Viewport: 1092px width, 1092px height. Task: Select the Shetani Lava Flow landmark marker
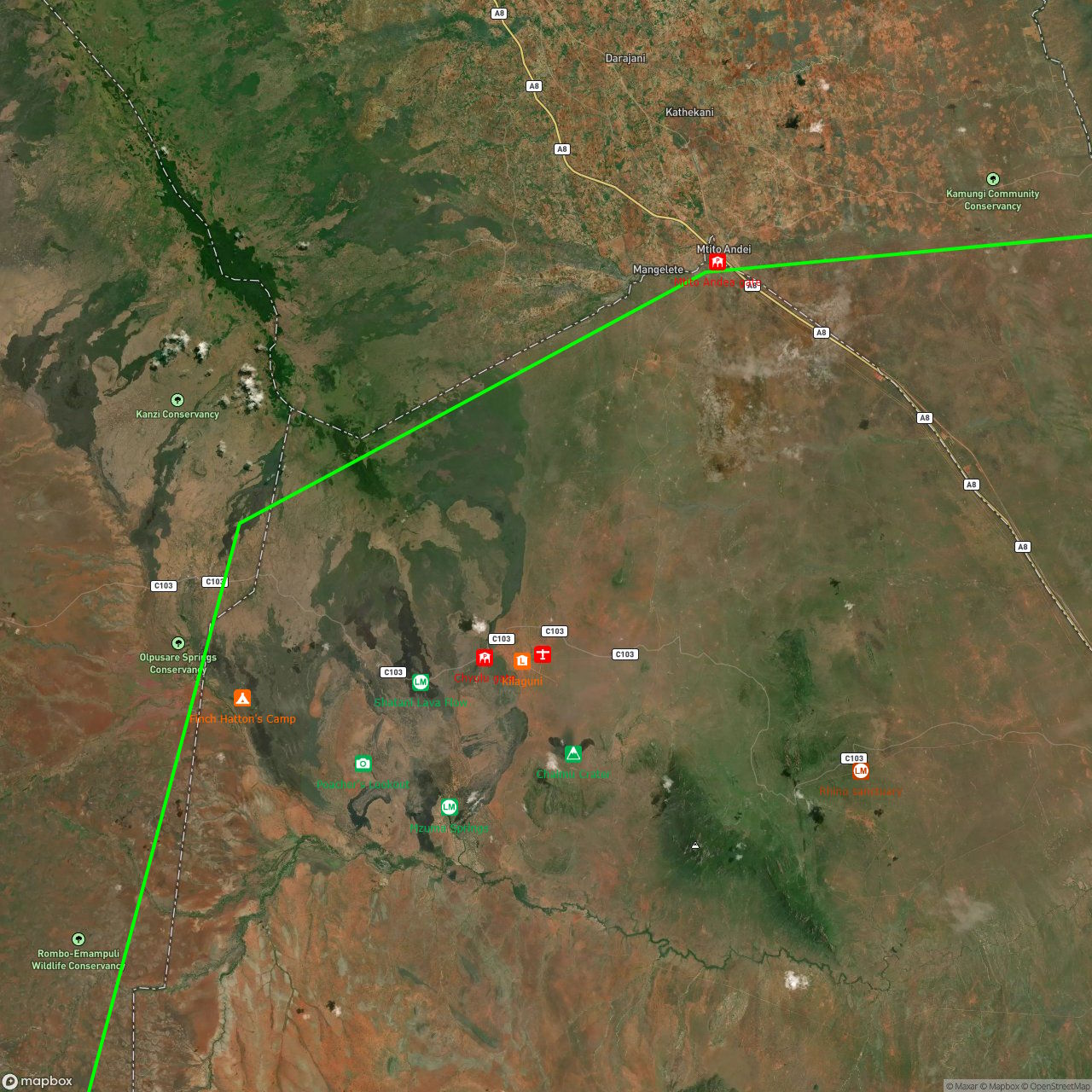[420, 682]
